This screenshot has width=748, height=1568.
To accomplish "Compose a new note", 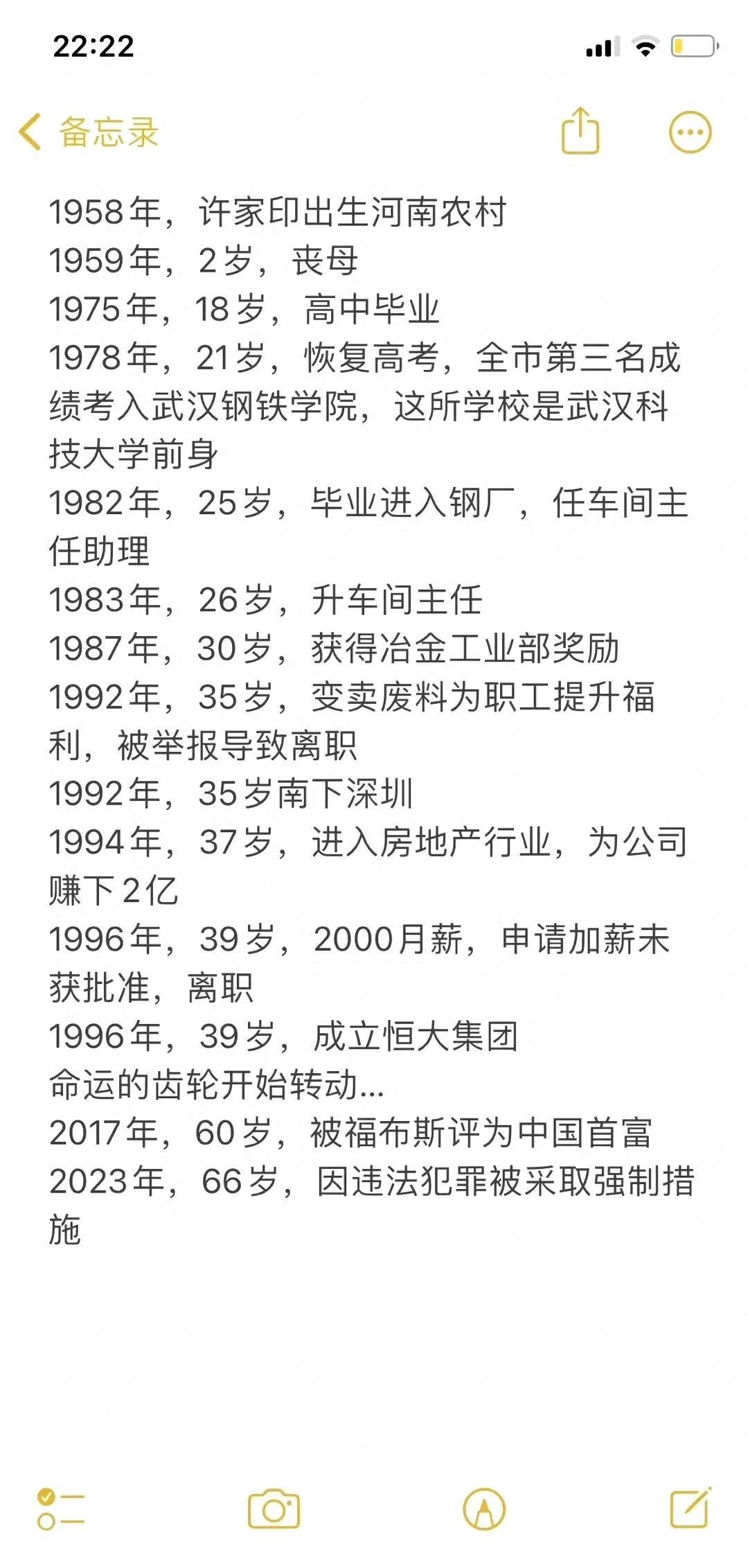I will [x=691, y=1508].
